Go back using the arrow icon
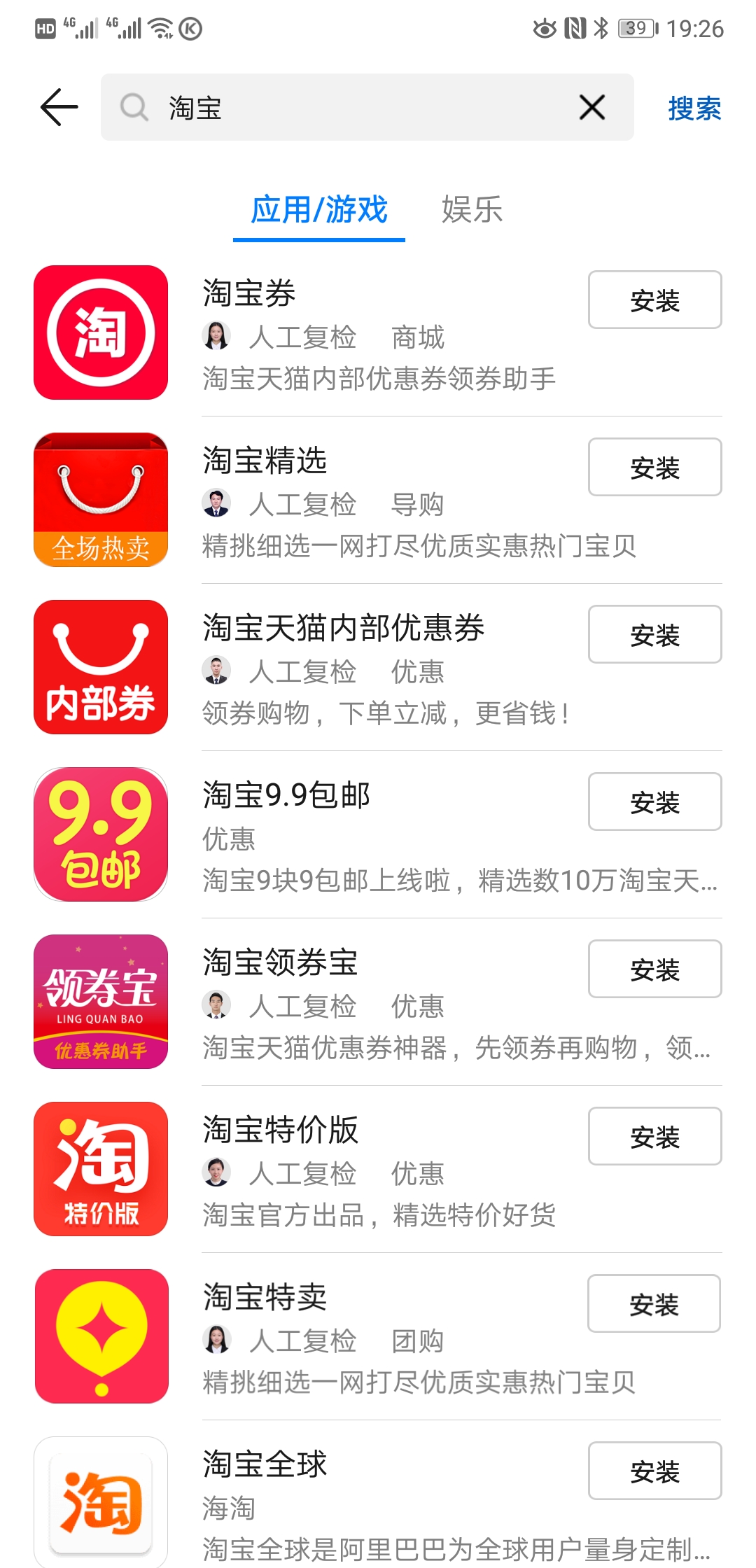This screenshot has width=756, height=1568. [59, 108]
